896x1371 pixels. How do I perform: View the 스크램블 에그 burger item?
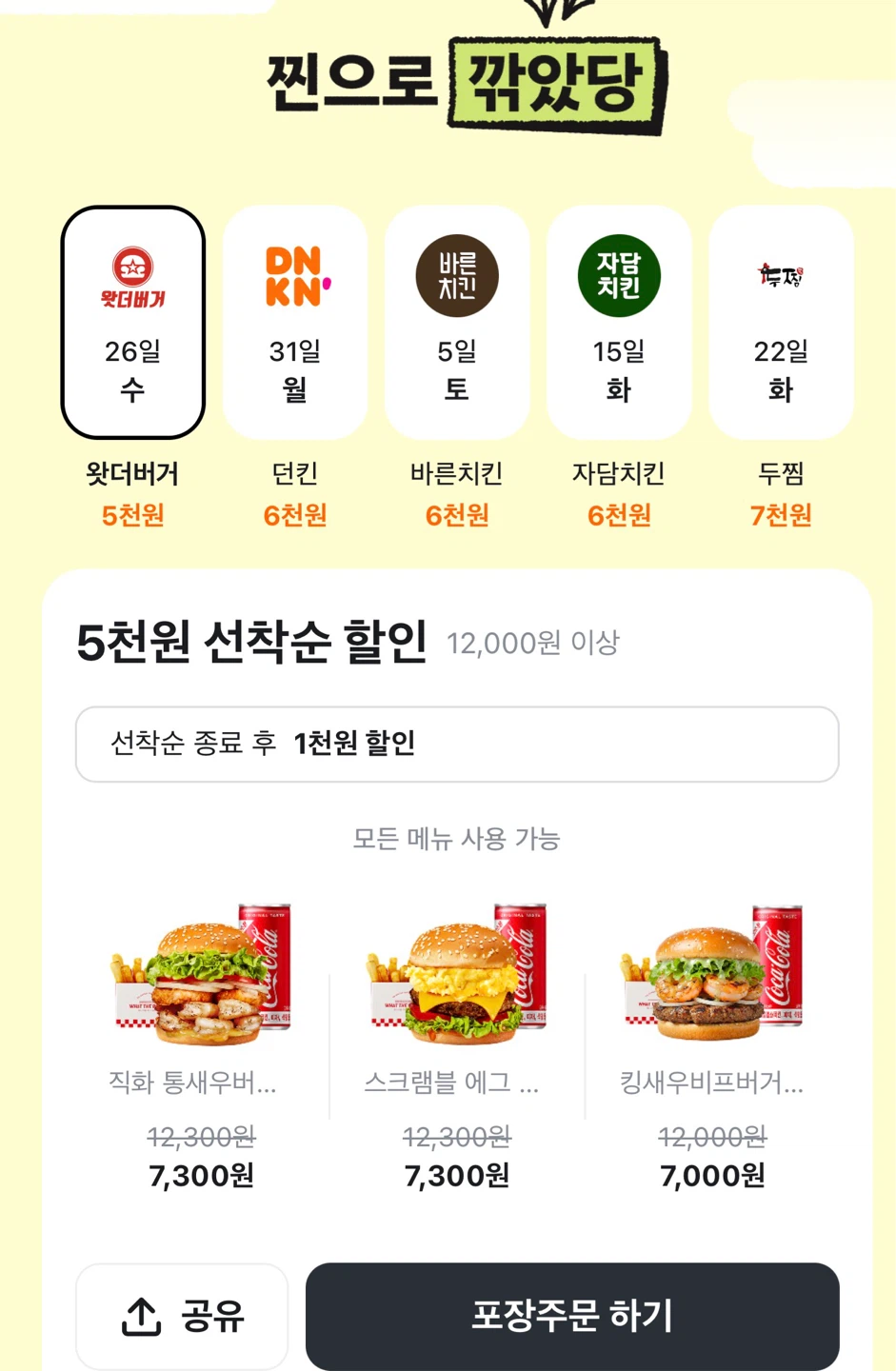click(x=457, y=1044)
